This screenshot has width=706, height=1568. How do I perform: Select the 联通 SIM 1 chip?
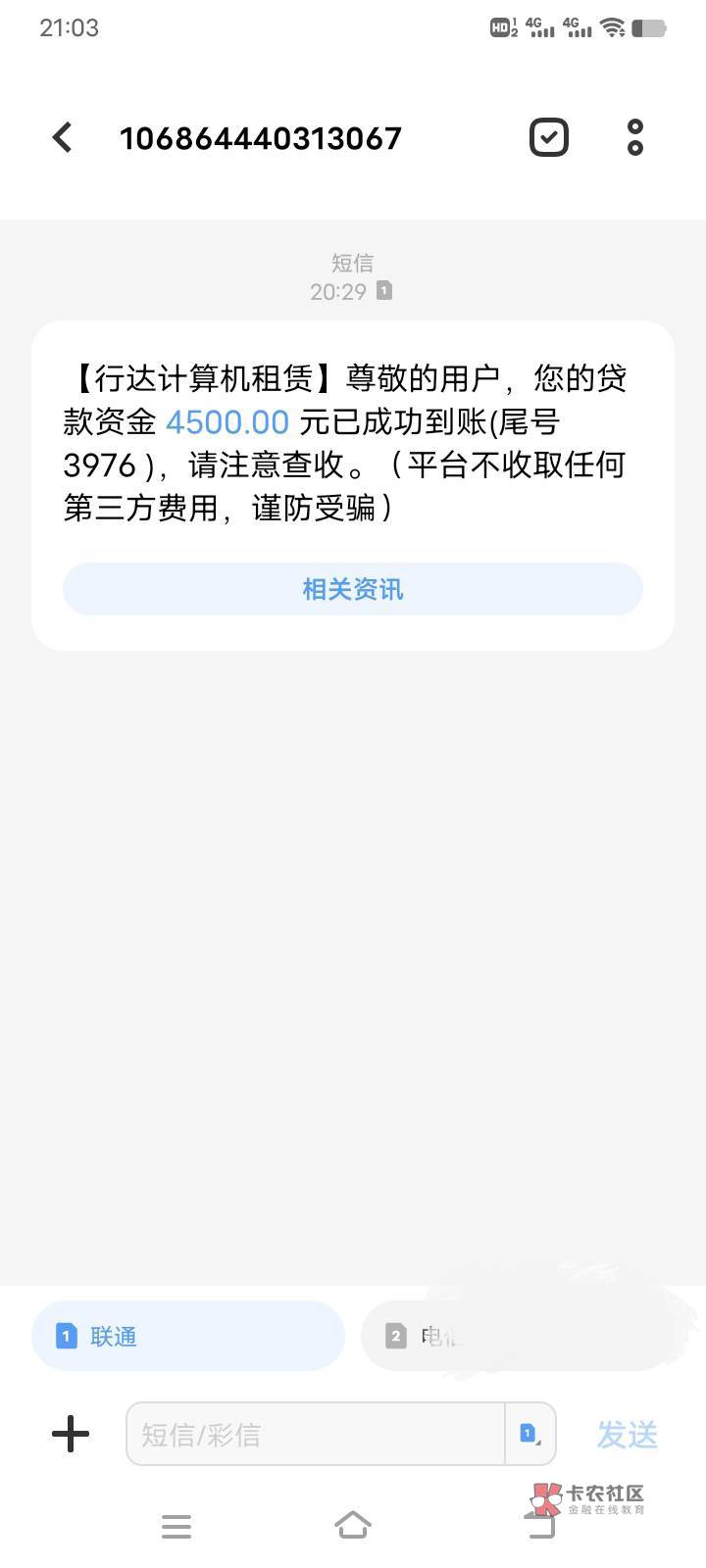pyautogui.click(x=188, y=1336)
